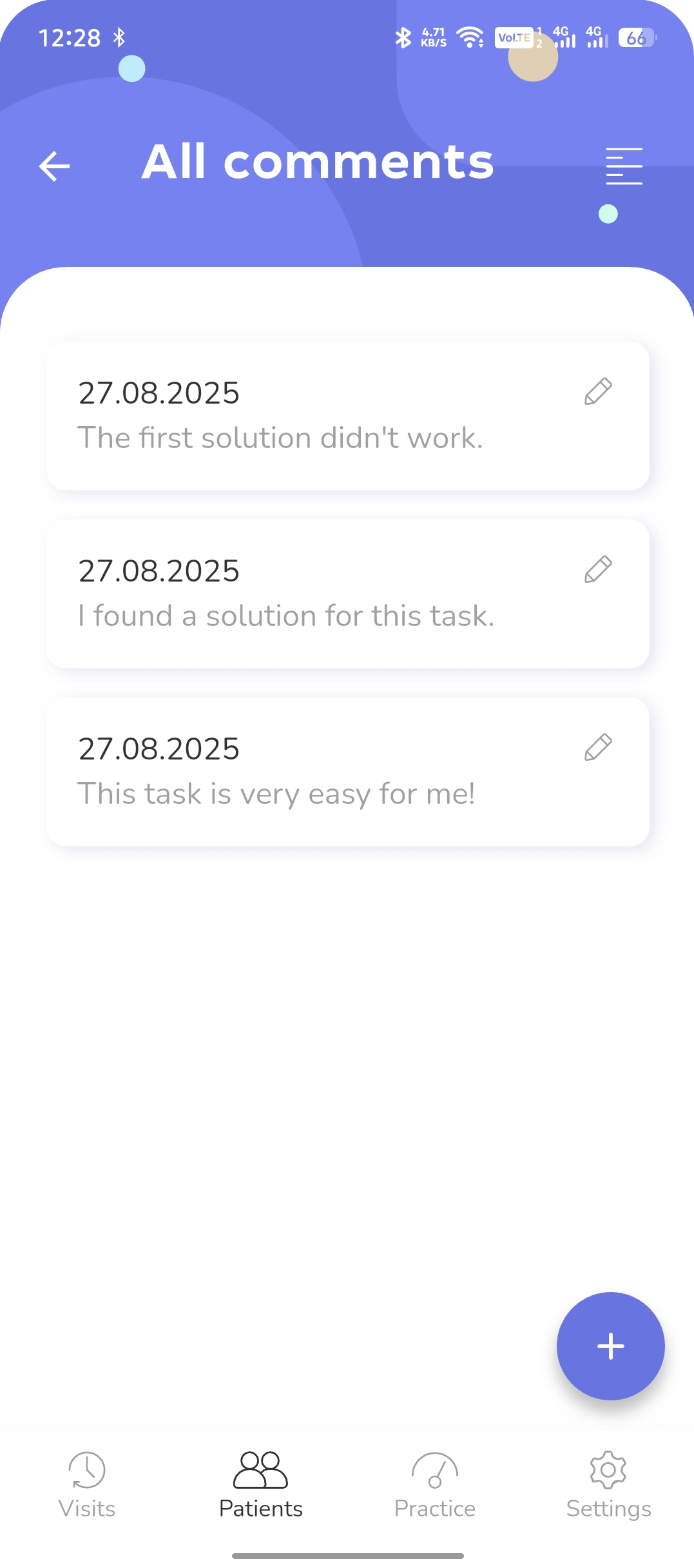Go back using the arrow

[x=53, y=166]
